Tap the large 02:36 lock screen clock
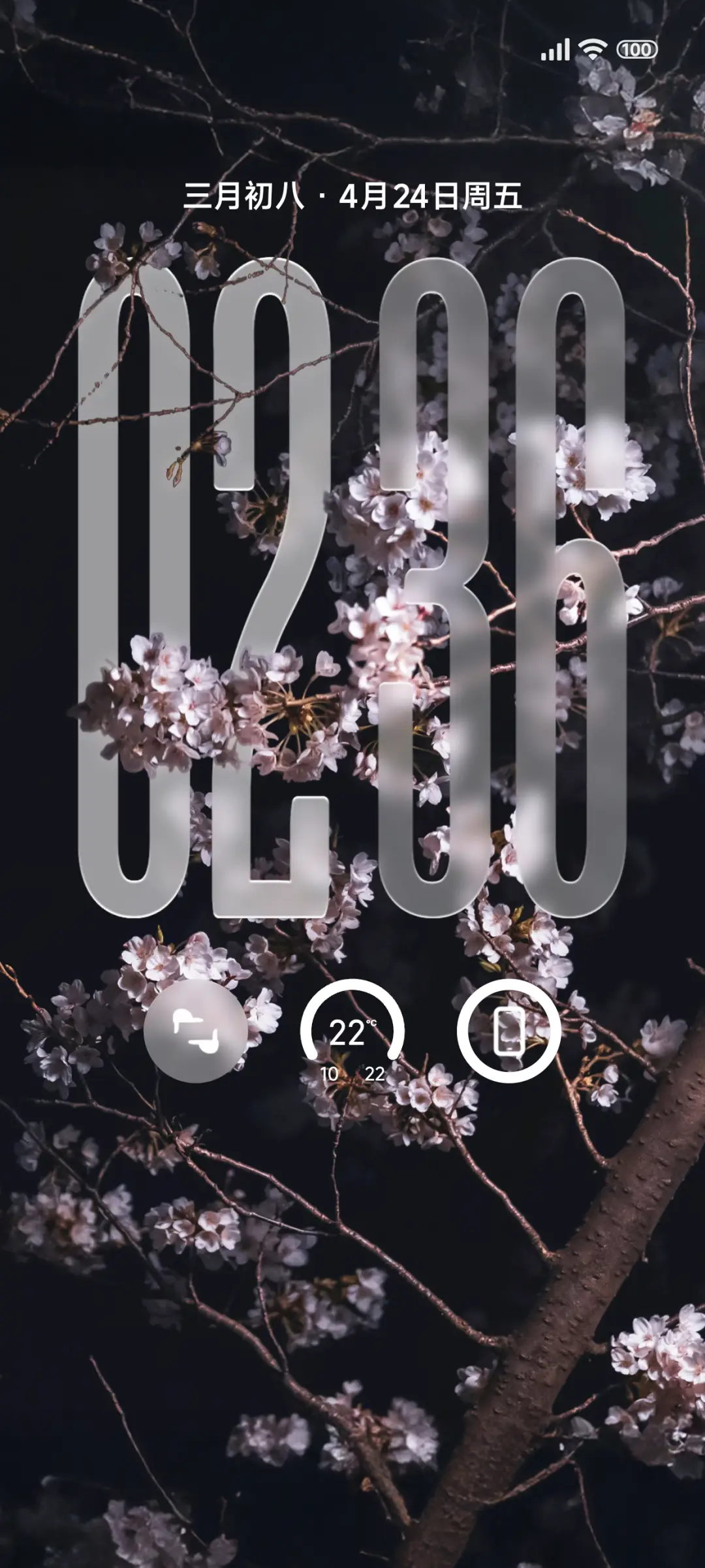This screenshot has width=705, height=1568. tap(352, 588)
